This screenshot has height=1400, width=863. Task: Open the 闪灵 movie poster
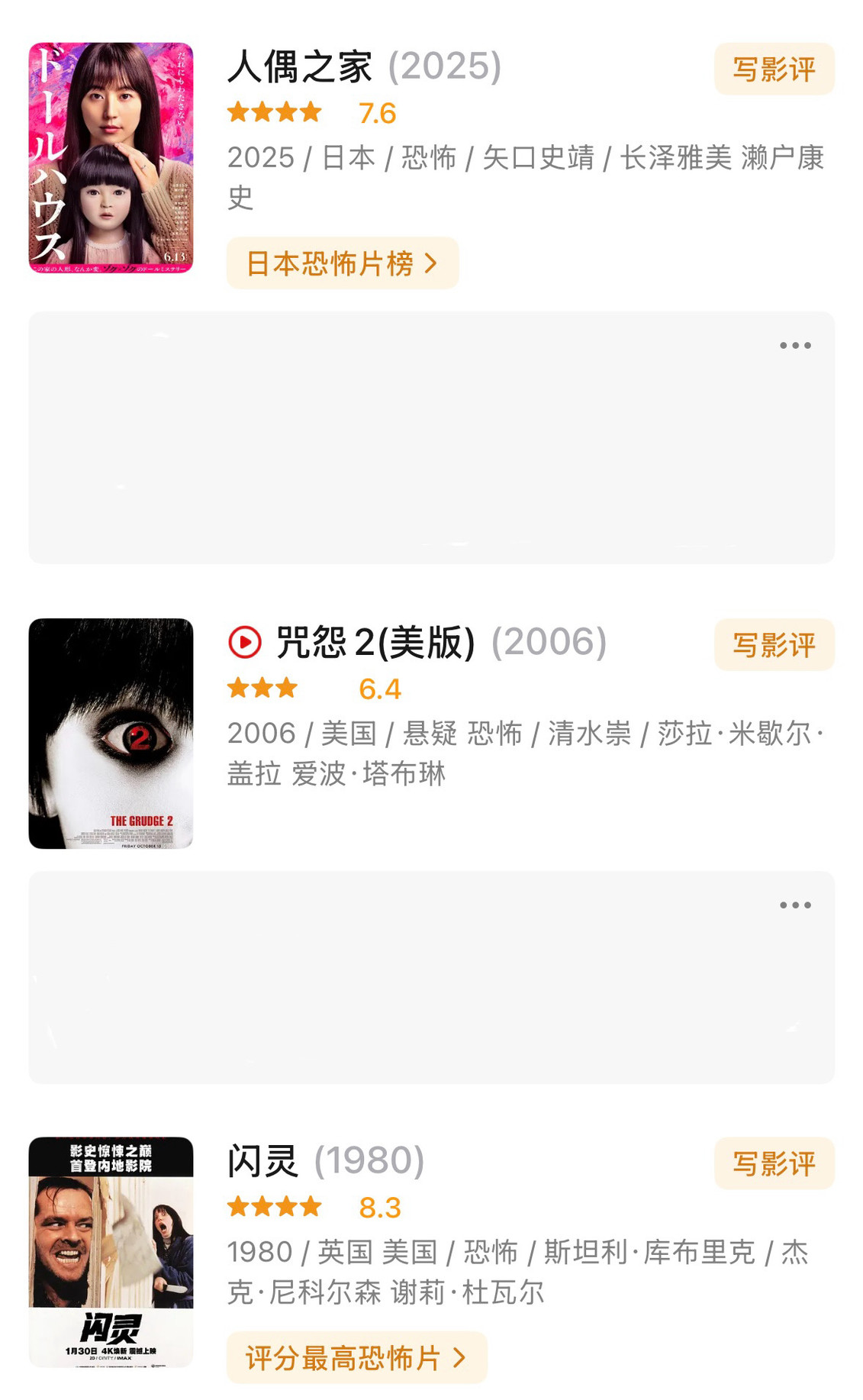[x=111, y=1252]
